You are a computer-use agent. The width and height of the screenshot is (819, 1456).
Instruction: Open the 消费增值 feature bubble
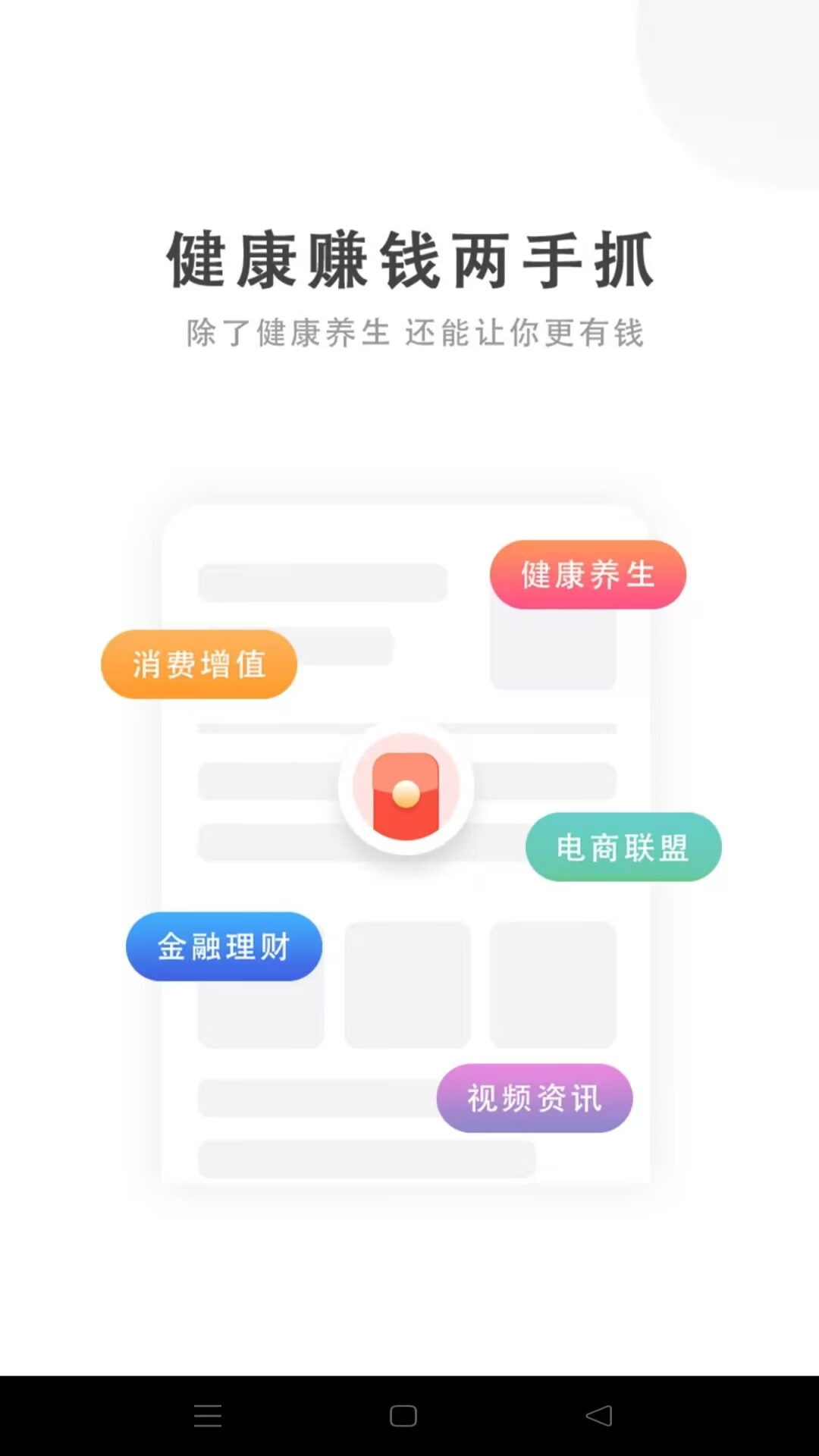(198, 664)
